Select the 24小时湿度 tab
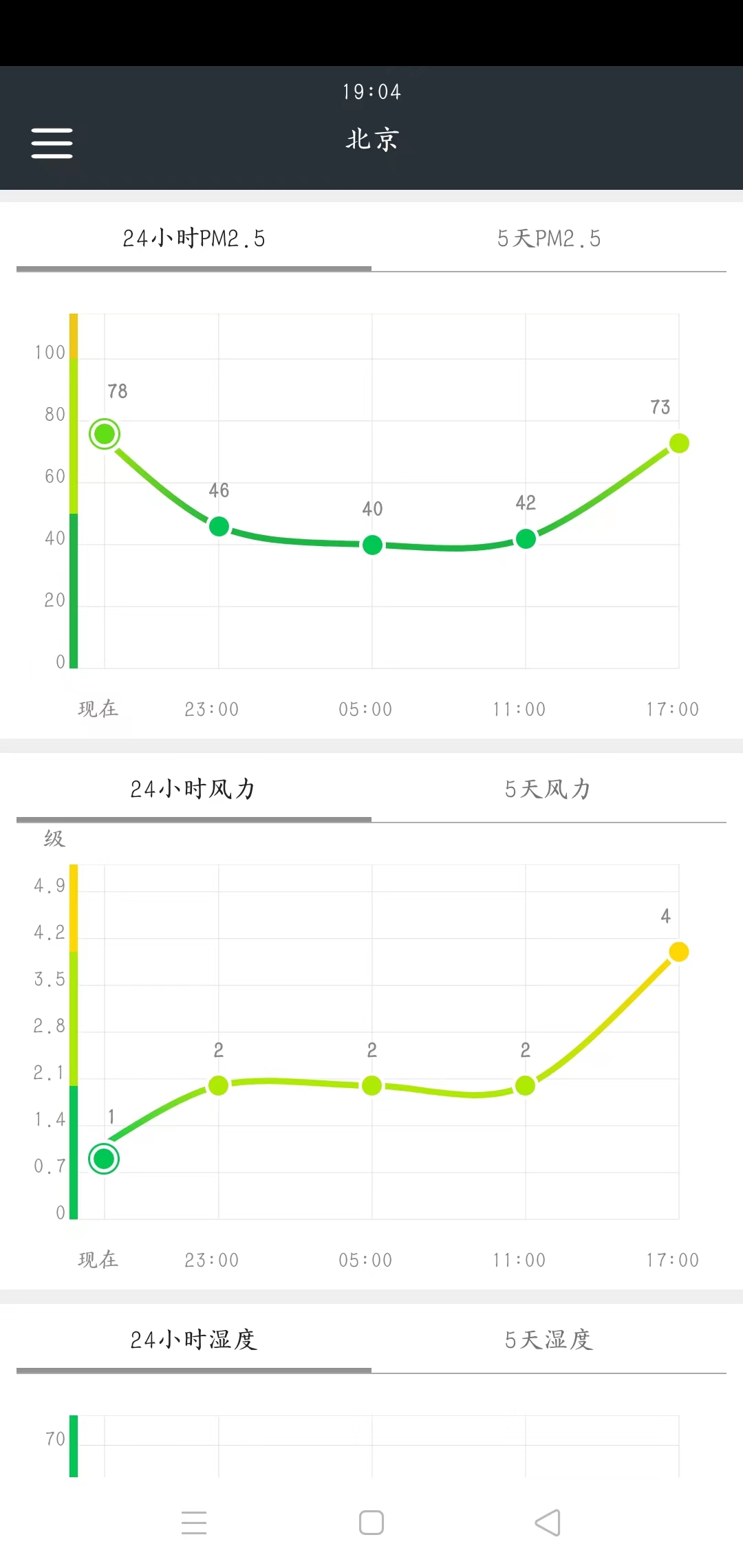Screen dimensions: 743x1568 click(x=193, y=1340)
